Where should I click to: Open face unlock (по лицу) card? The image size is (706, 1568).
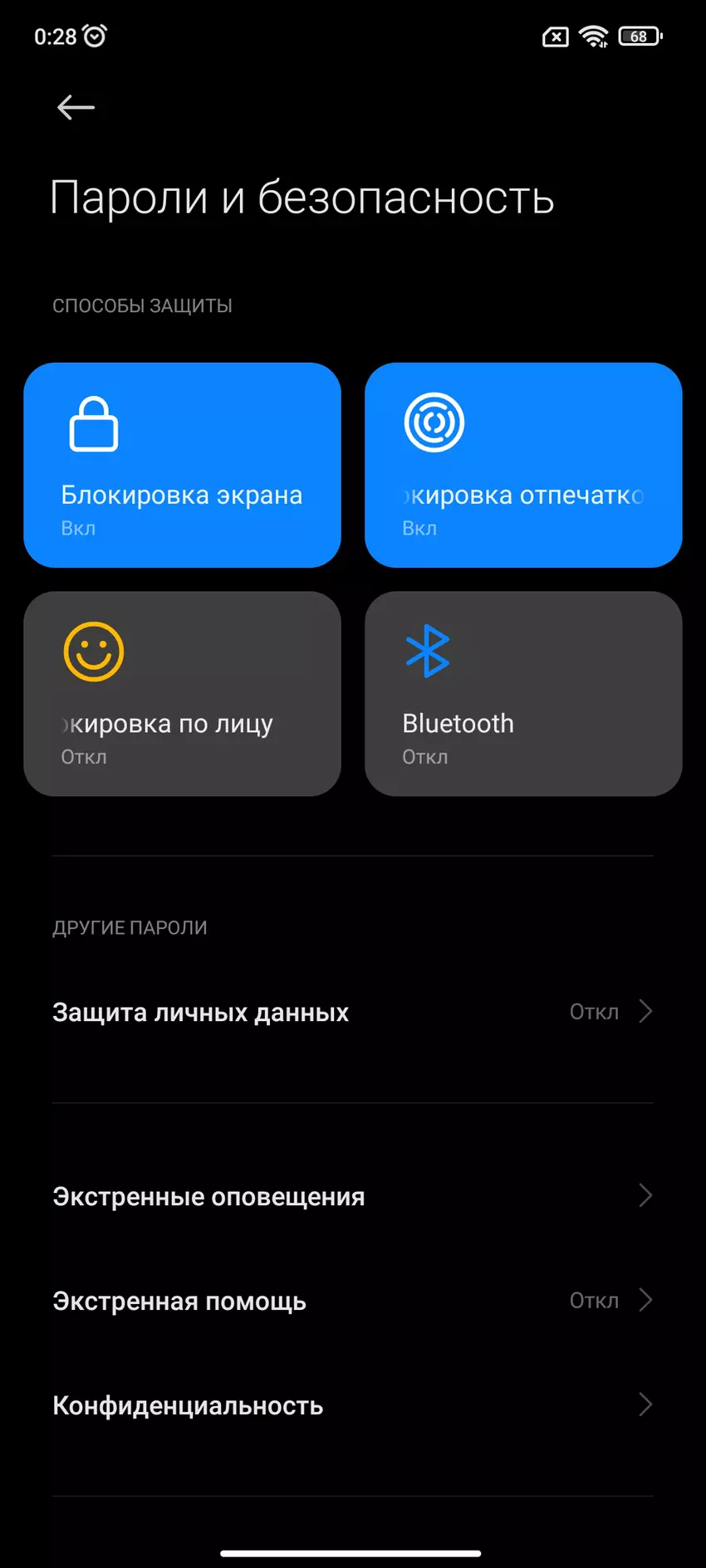pyautogui.click(x=182, y=693)
